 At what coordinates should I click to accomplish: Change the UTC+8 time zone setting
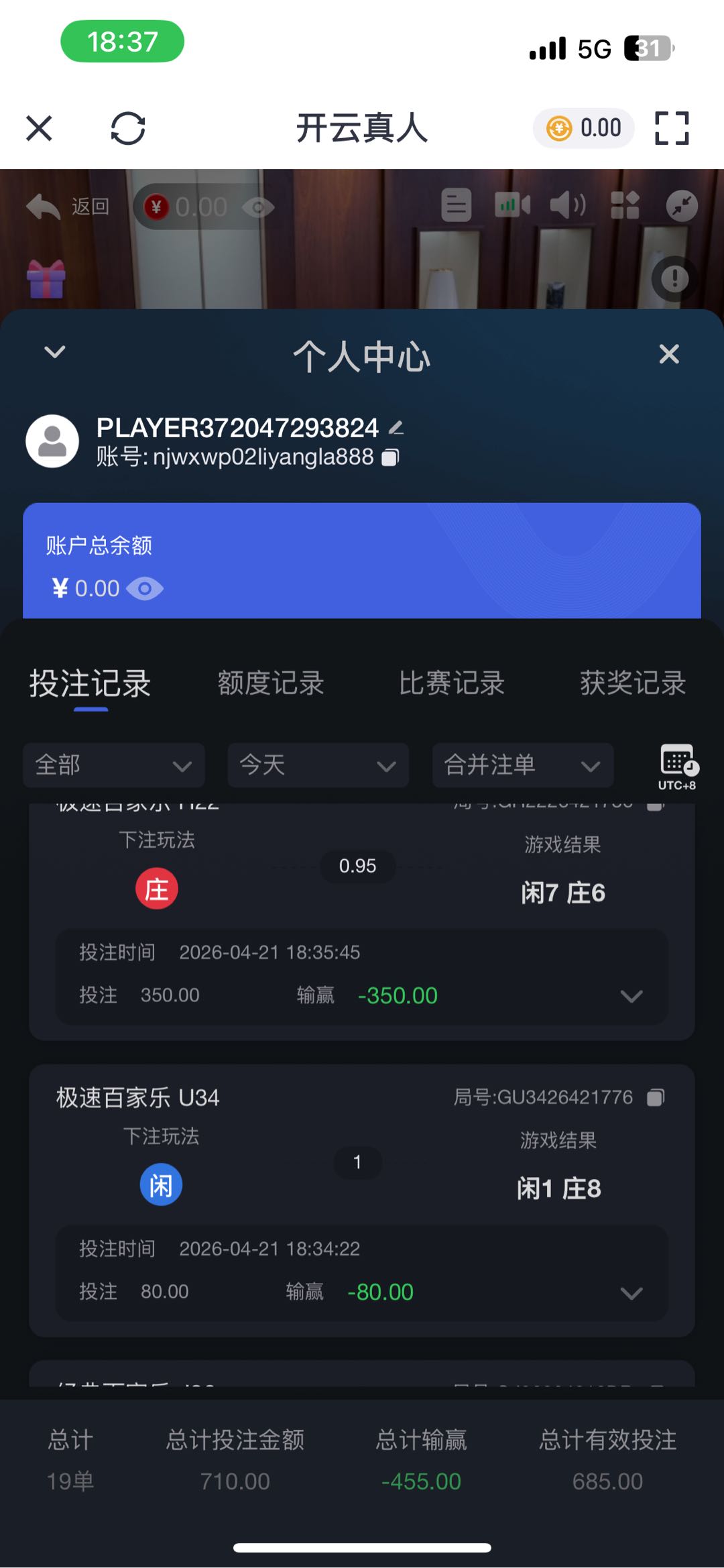coord(677,767)
